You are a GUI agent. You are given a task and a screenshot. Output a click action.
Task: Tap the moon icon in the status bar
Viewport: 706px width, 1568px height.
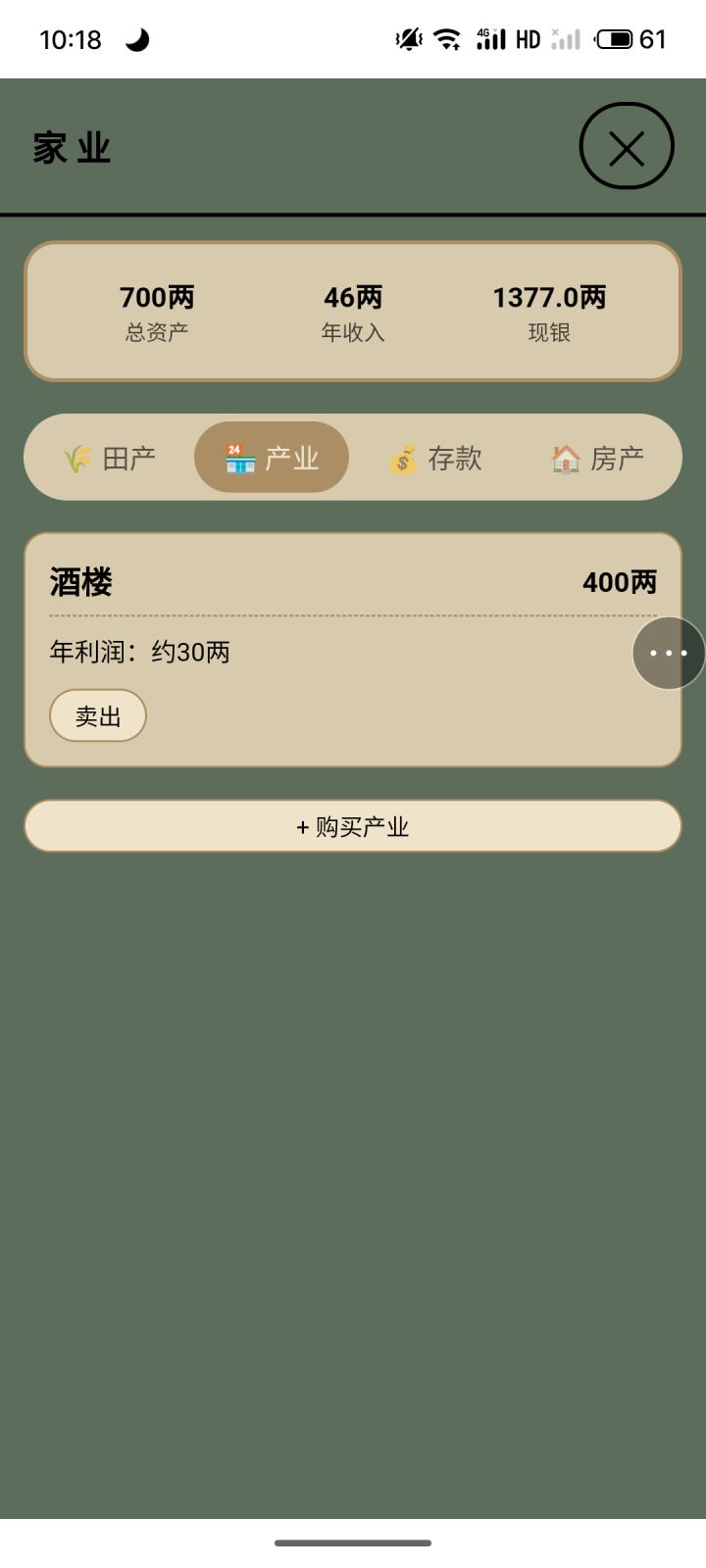click(x=137, y=39)
